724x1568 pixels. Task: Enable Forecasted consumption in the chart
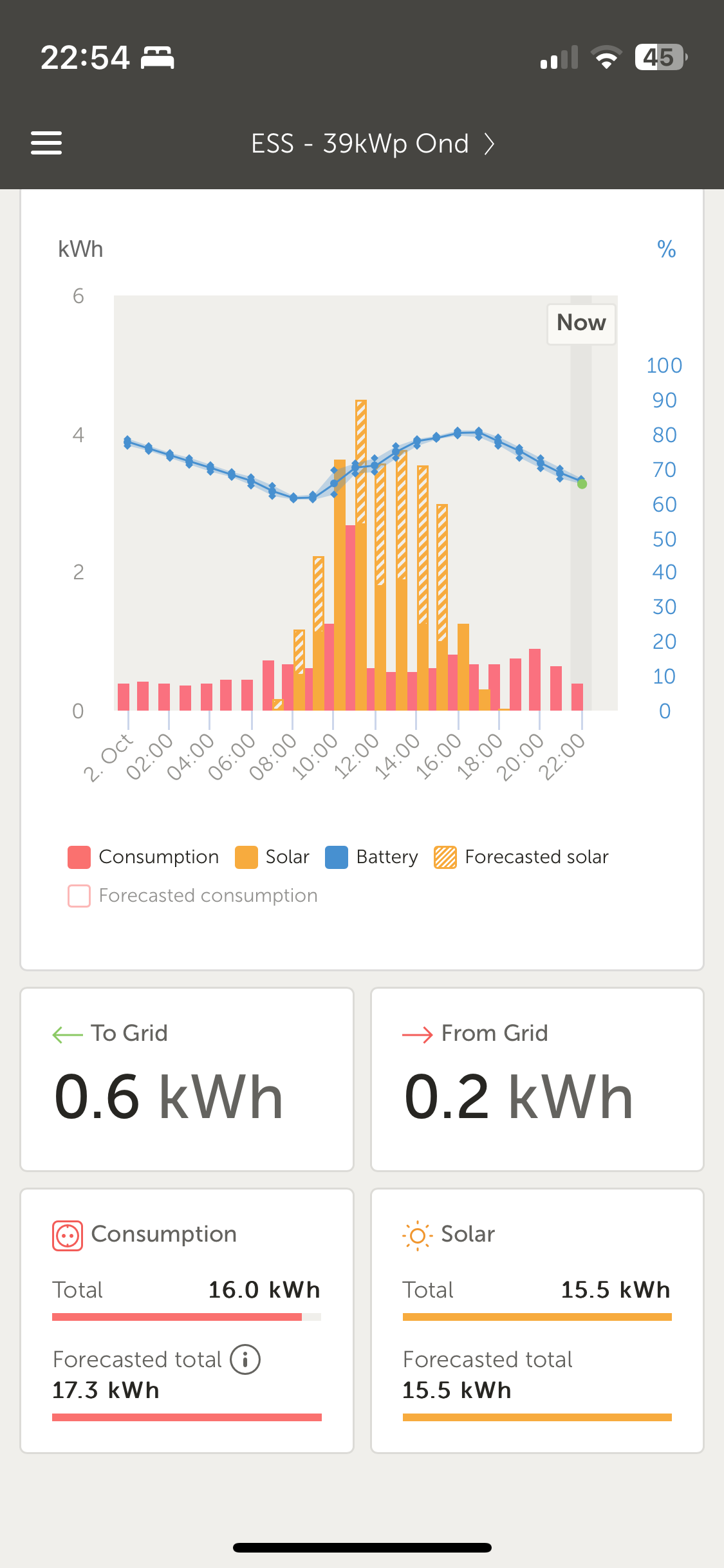[192, 895]
